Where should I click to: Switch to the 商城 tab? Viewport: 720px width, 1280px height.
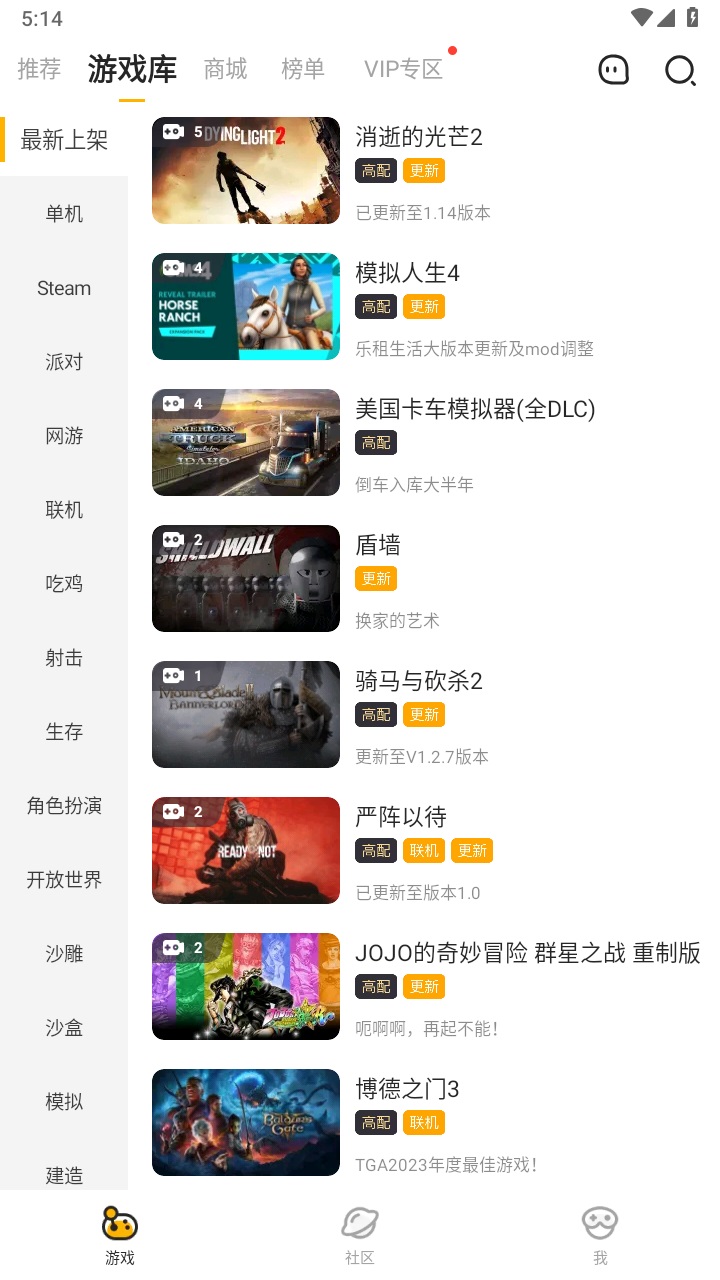(x=224, y=69)
